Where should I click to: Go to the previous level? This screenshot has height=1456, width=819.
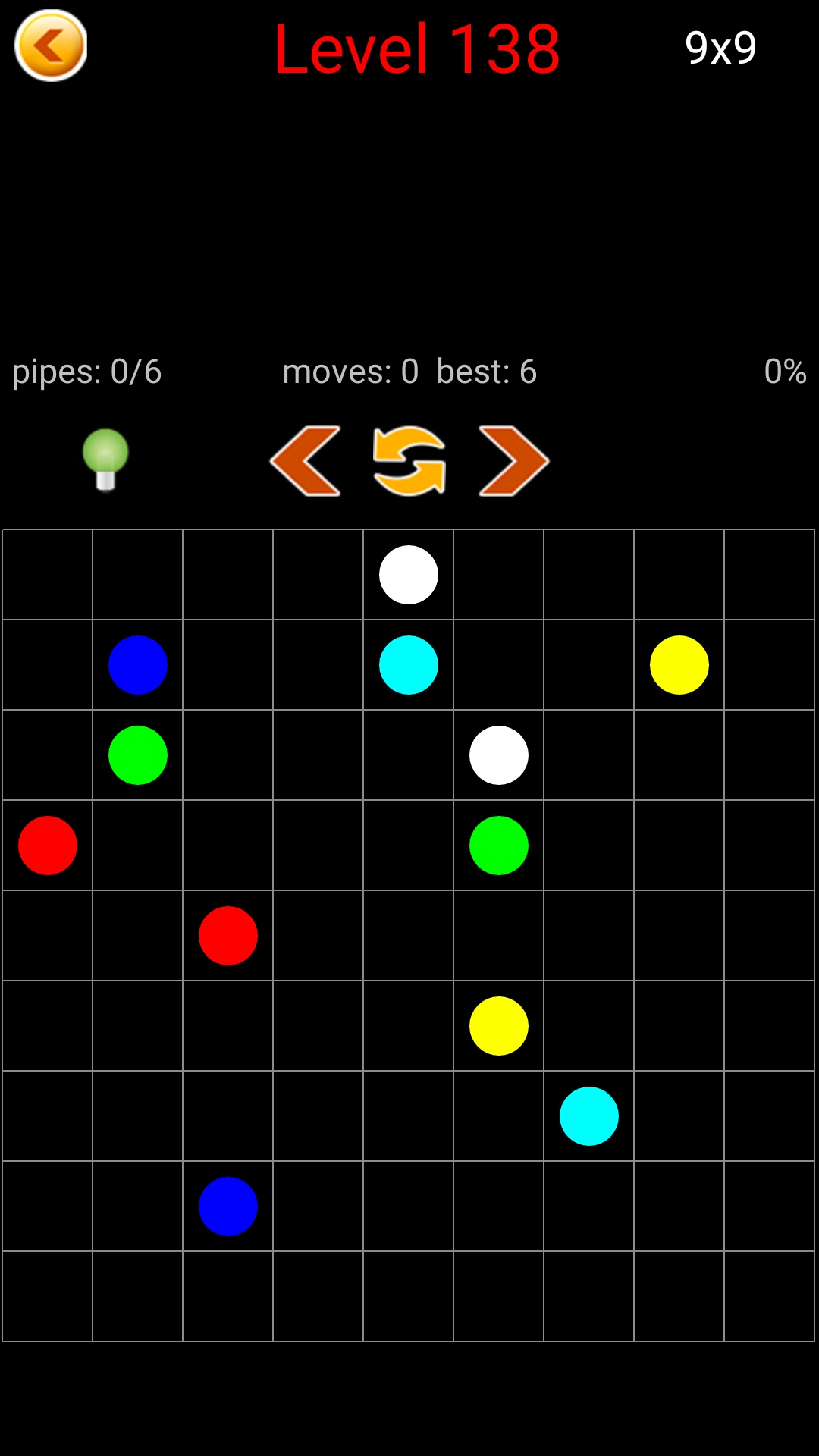point(306,461)
